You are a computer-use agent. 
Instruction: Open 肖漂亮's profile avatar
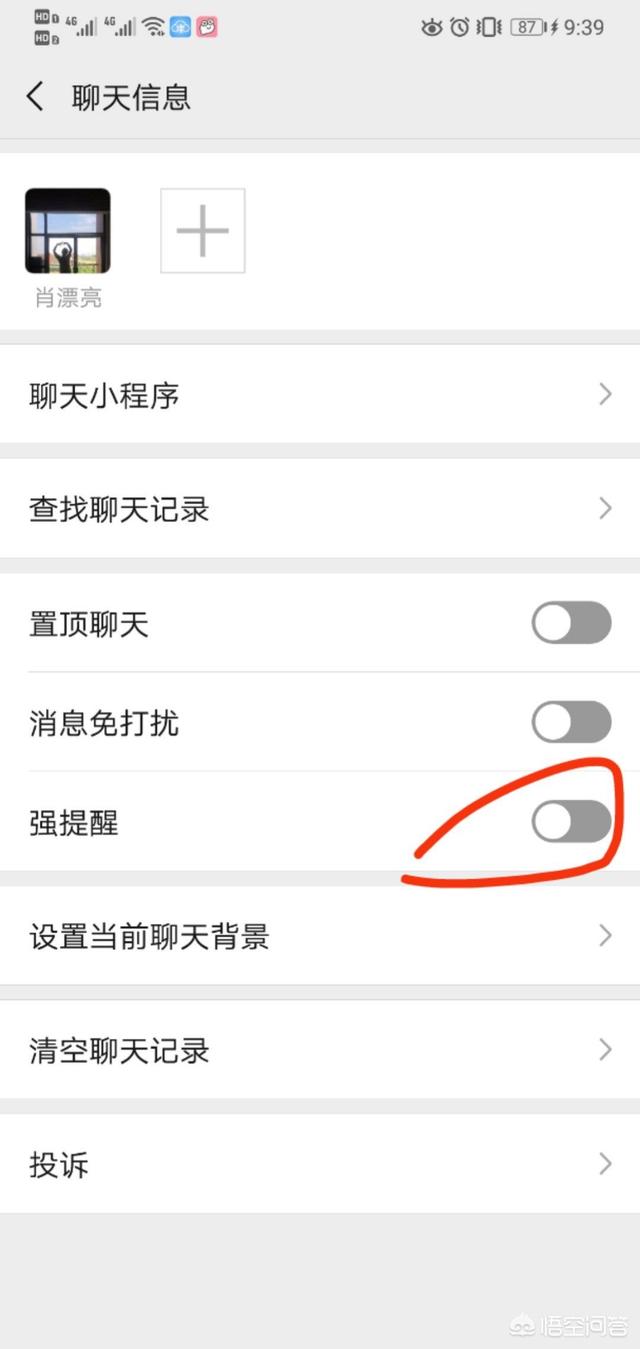pyautogui.click(x=67, y=231)
